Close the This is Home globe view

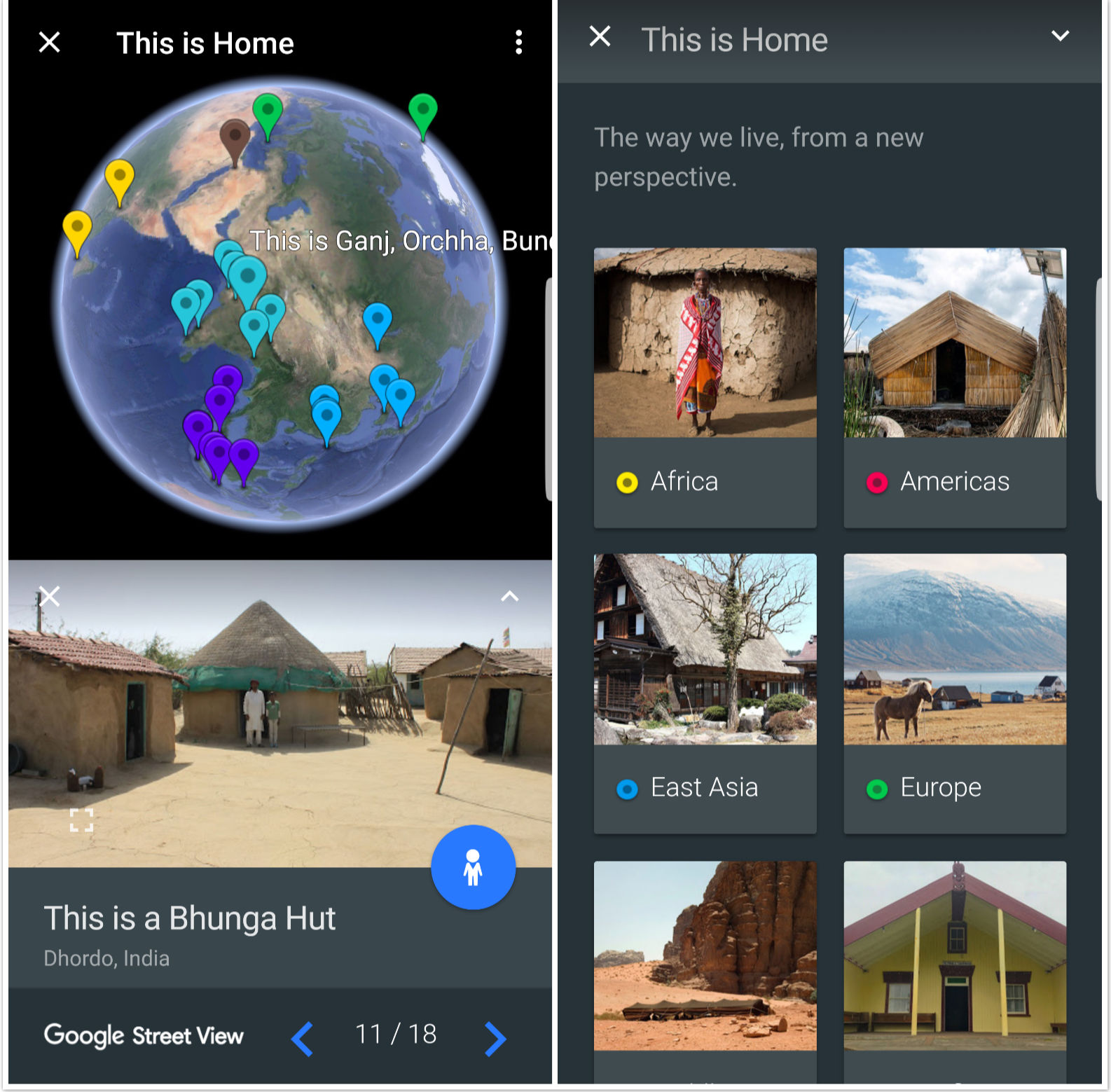tap(49, 43)
